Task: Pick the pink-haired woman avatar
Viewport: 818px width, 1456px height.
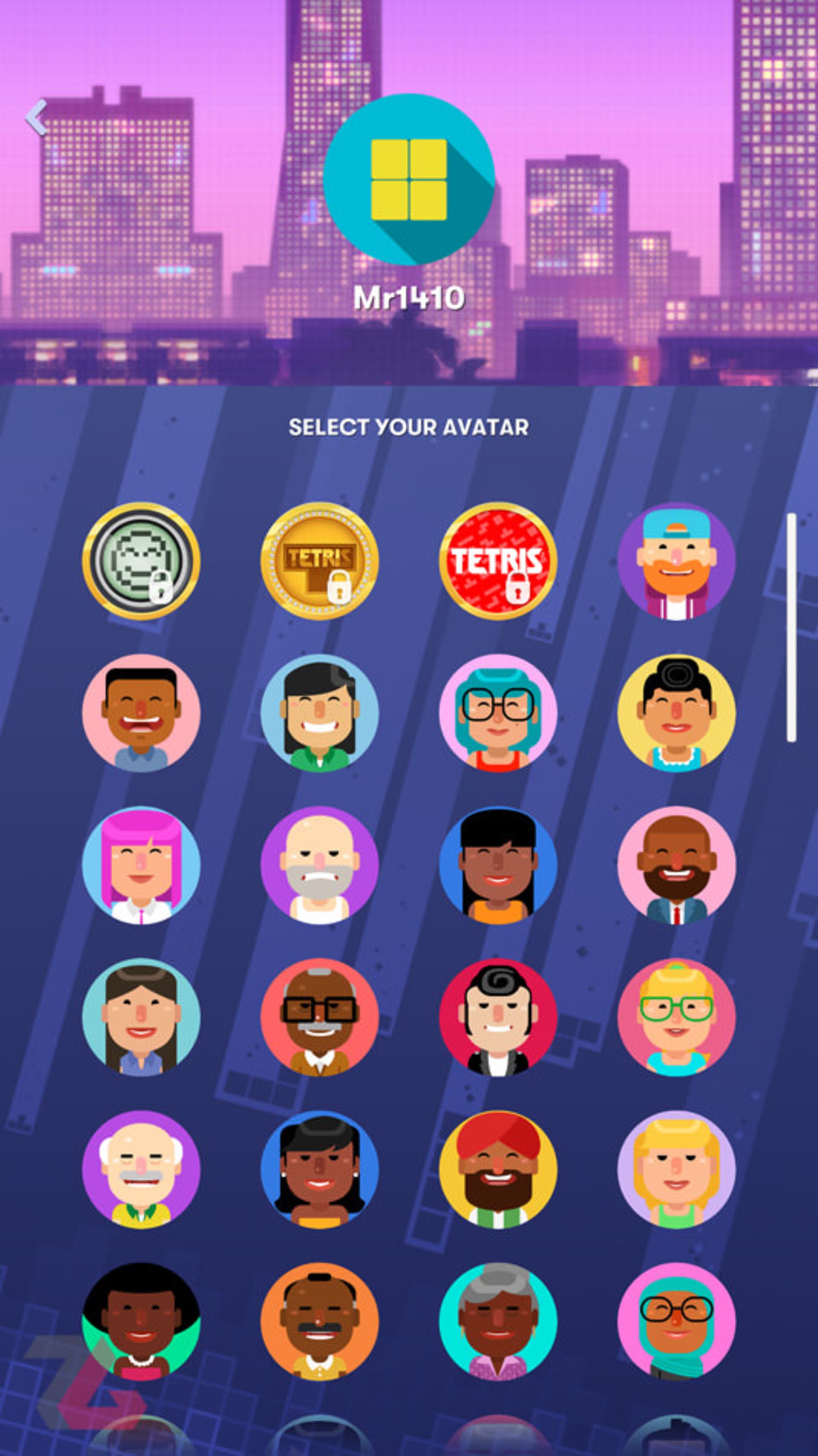Action: tap(141, 865)
